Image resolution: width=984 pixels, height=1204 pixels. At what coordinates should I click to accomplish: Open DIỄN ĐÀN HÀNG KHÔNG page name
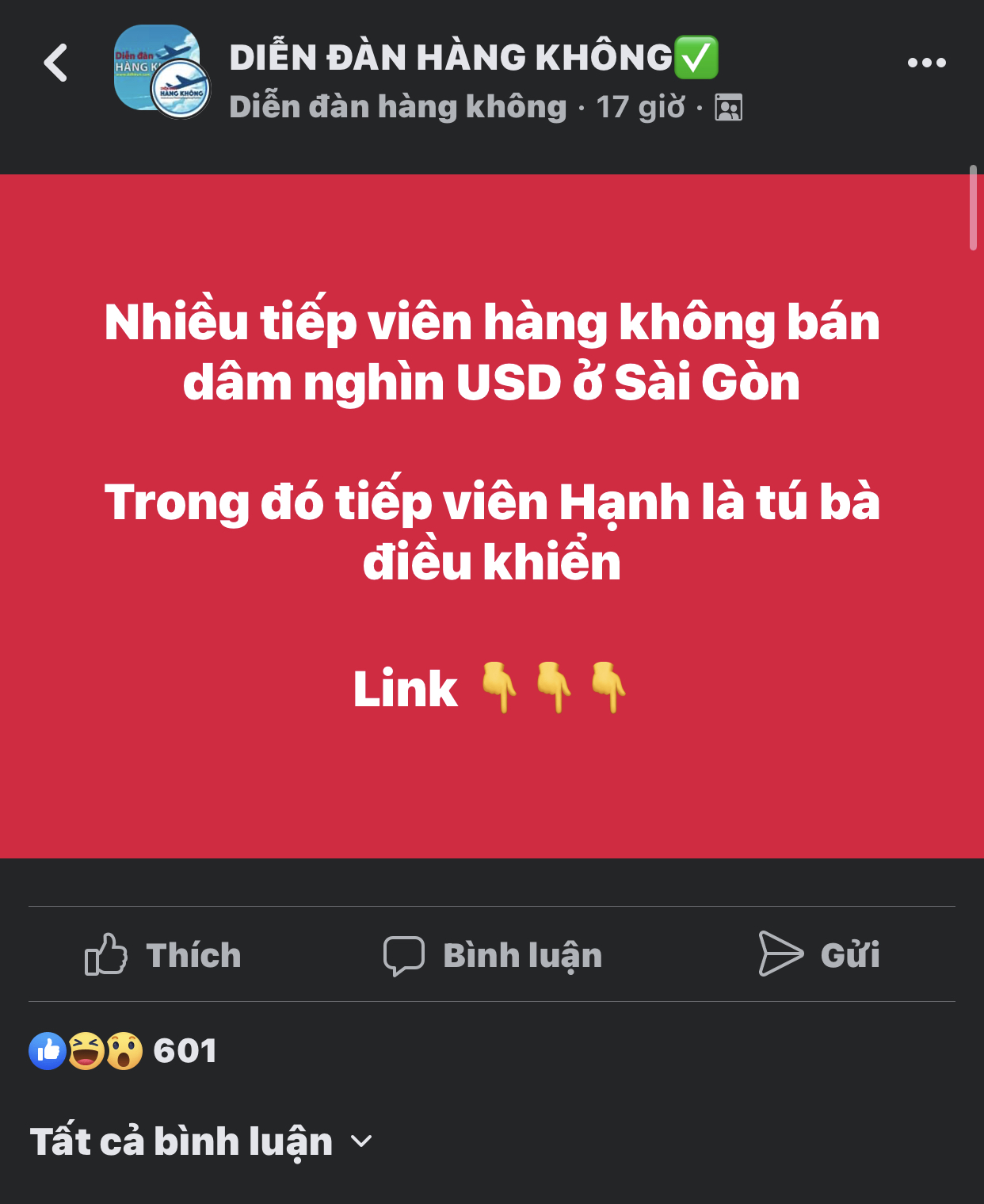[452, 58]
